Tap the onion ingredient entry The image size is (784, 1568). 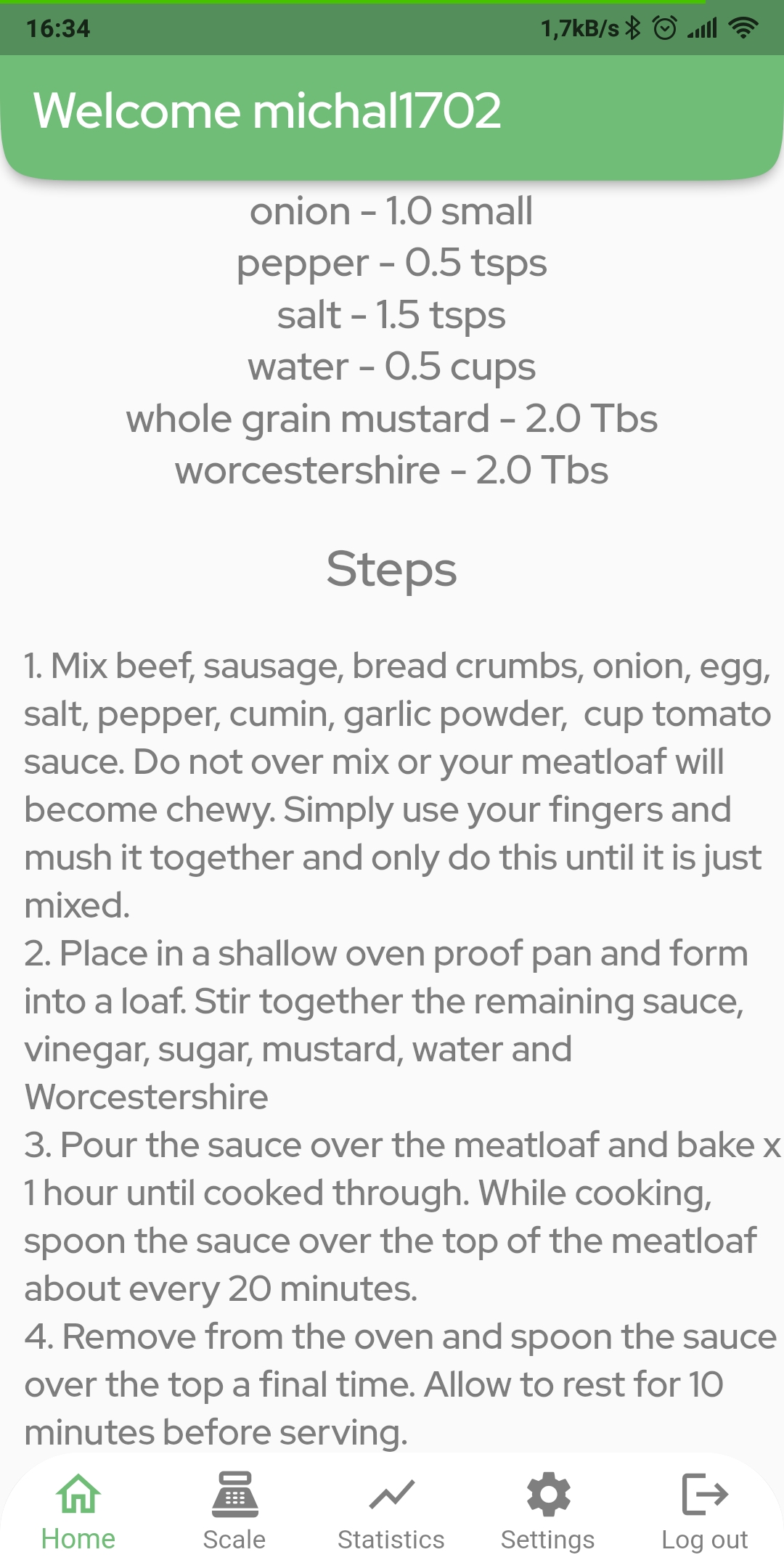(x=392, y=211)
